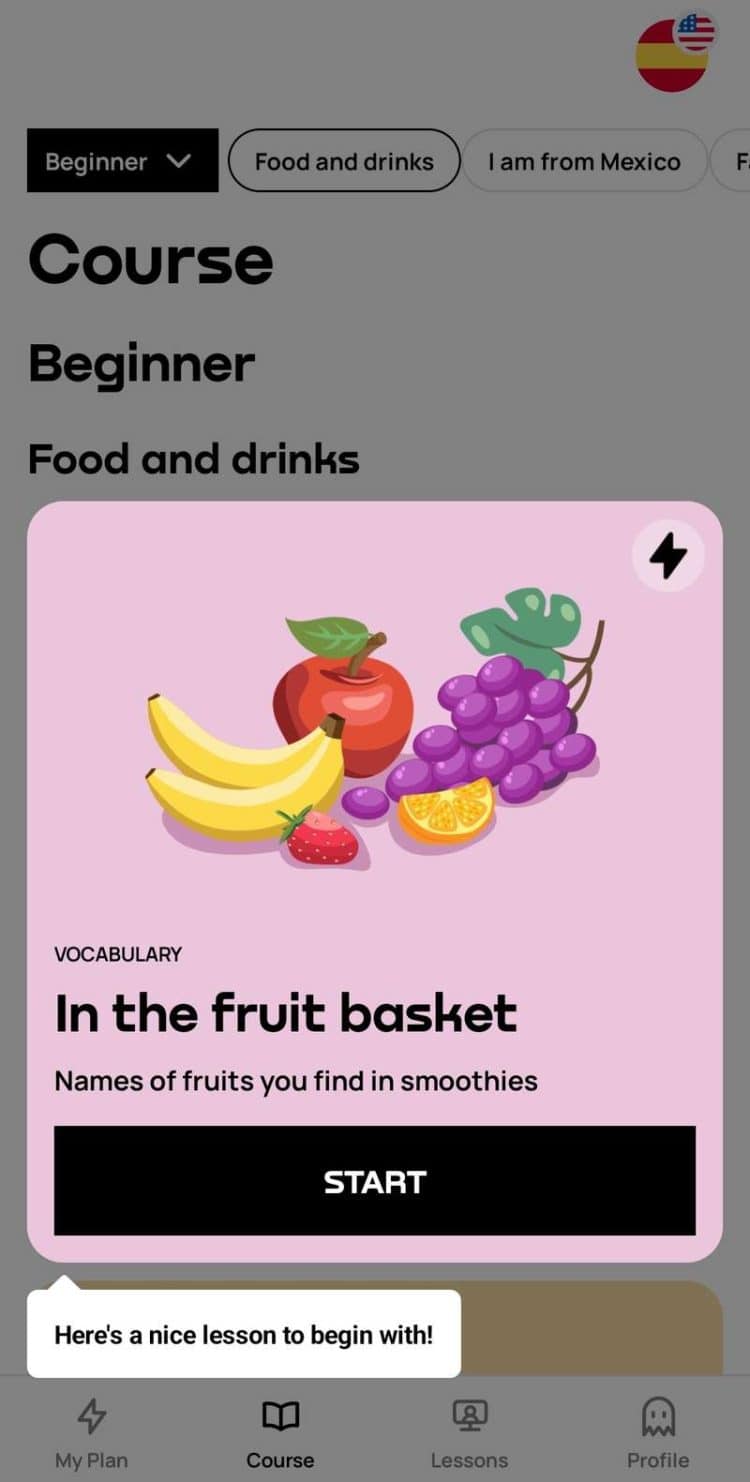Open the chevron next to Beginner
The width and height of the screenshot is (750, 1482).
click(x=181, y=161)
